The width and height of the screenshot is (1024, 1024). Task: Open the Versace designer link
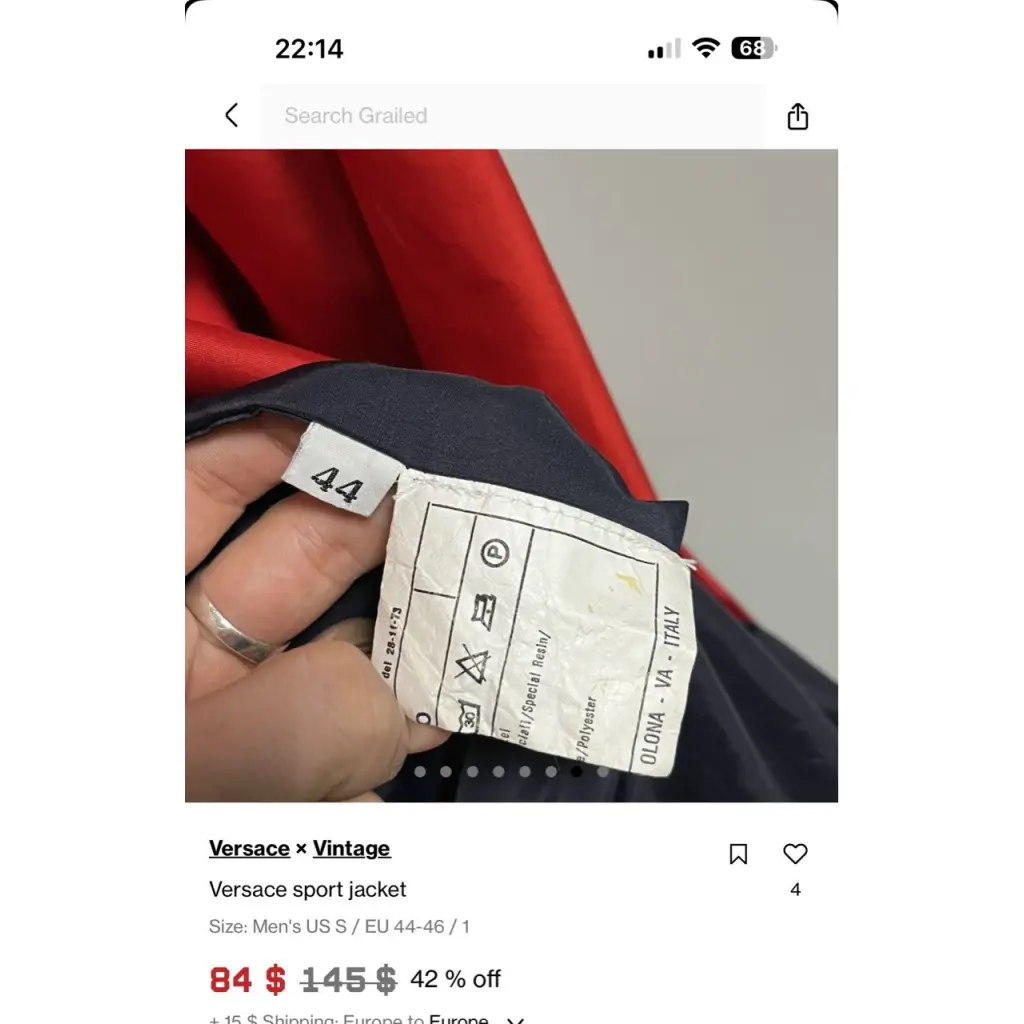pyautogui.click(x=249, y=849)
